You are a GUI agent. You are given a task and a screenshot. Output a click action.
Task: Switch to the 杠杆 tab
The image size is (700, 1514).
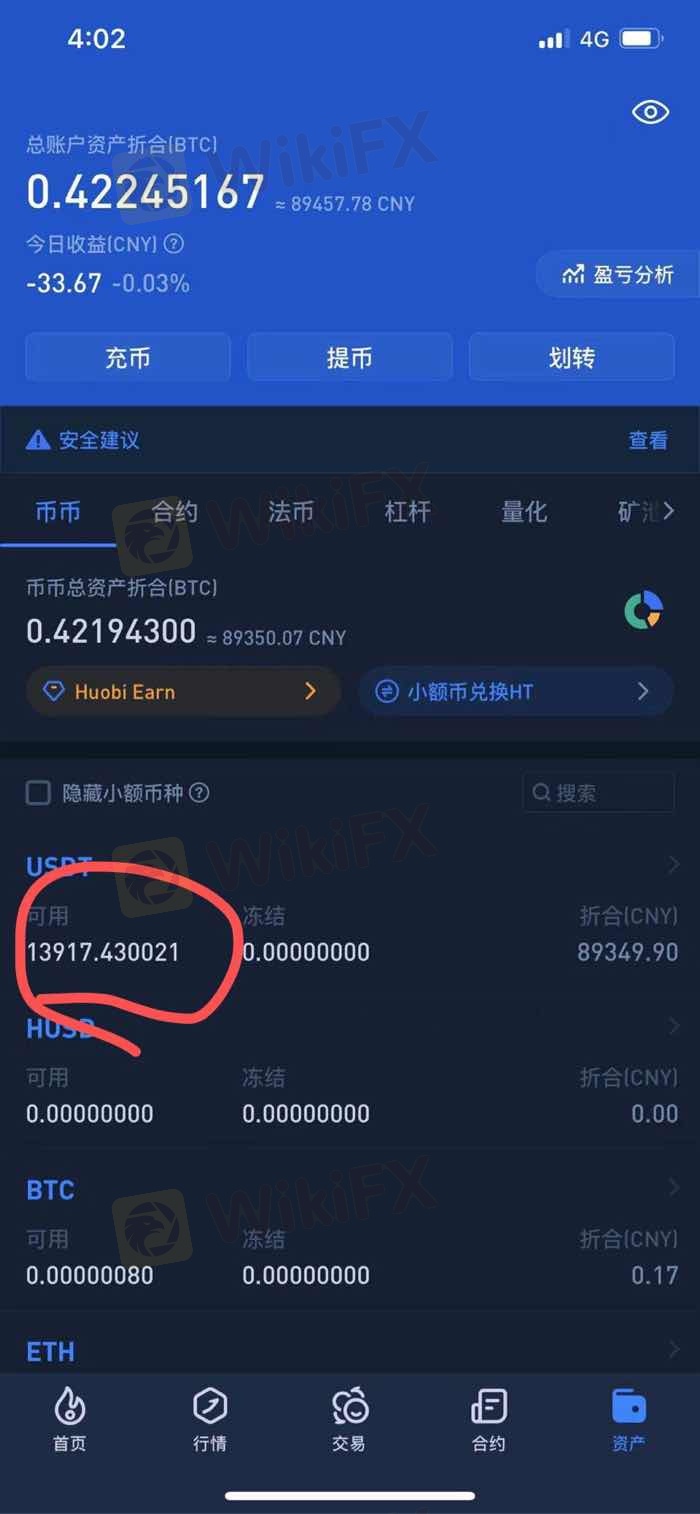coord(407,512)
